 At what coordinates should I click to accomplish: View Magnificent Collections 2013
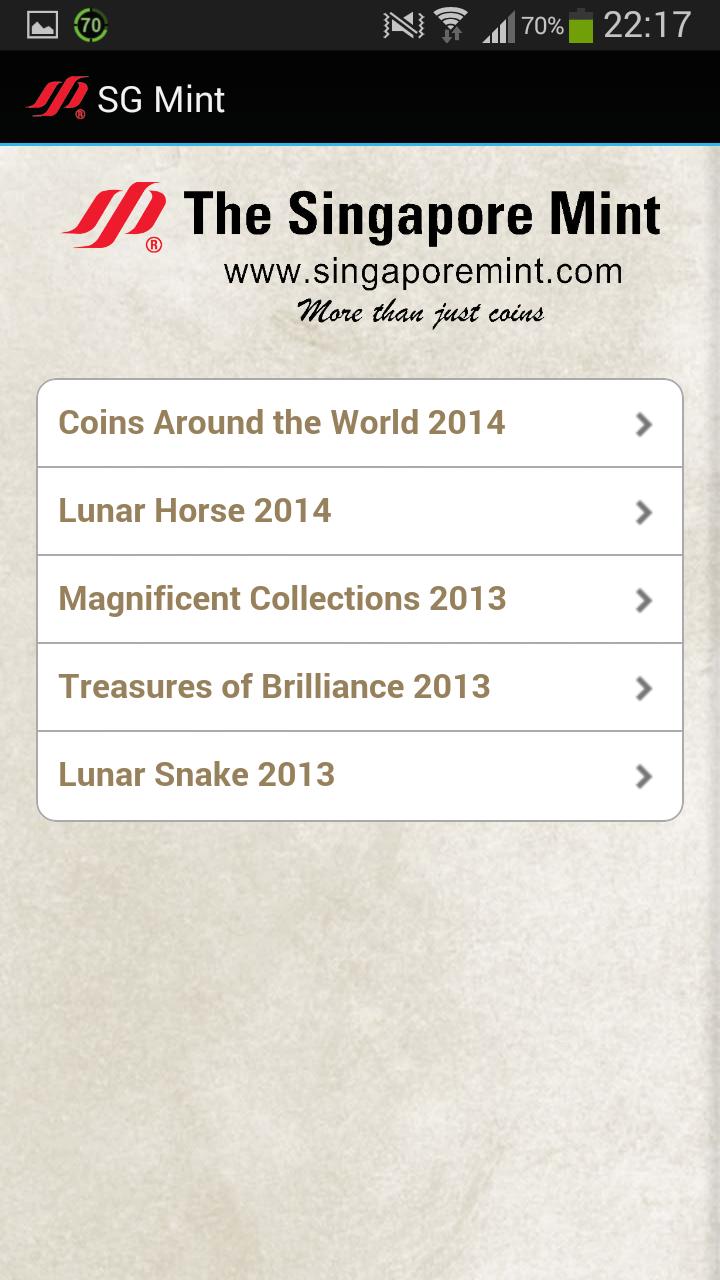coord(359,599)
